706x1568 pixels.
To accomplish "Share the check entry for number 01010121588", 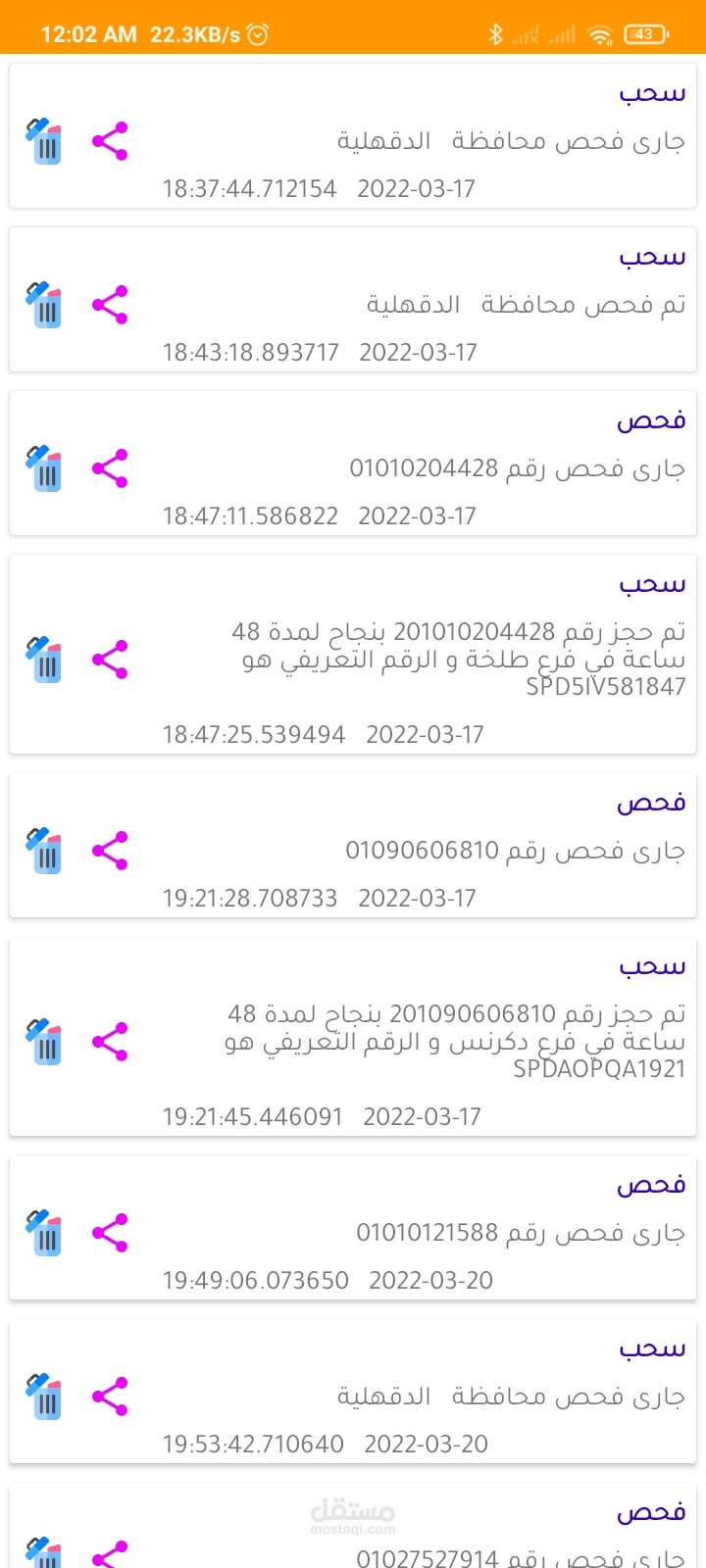I will 110,1233.
